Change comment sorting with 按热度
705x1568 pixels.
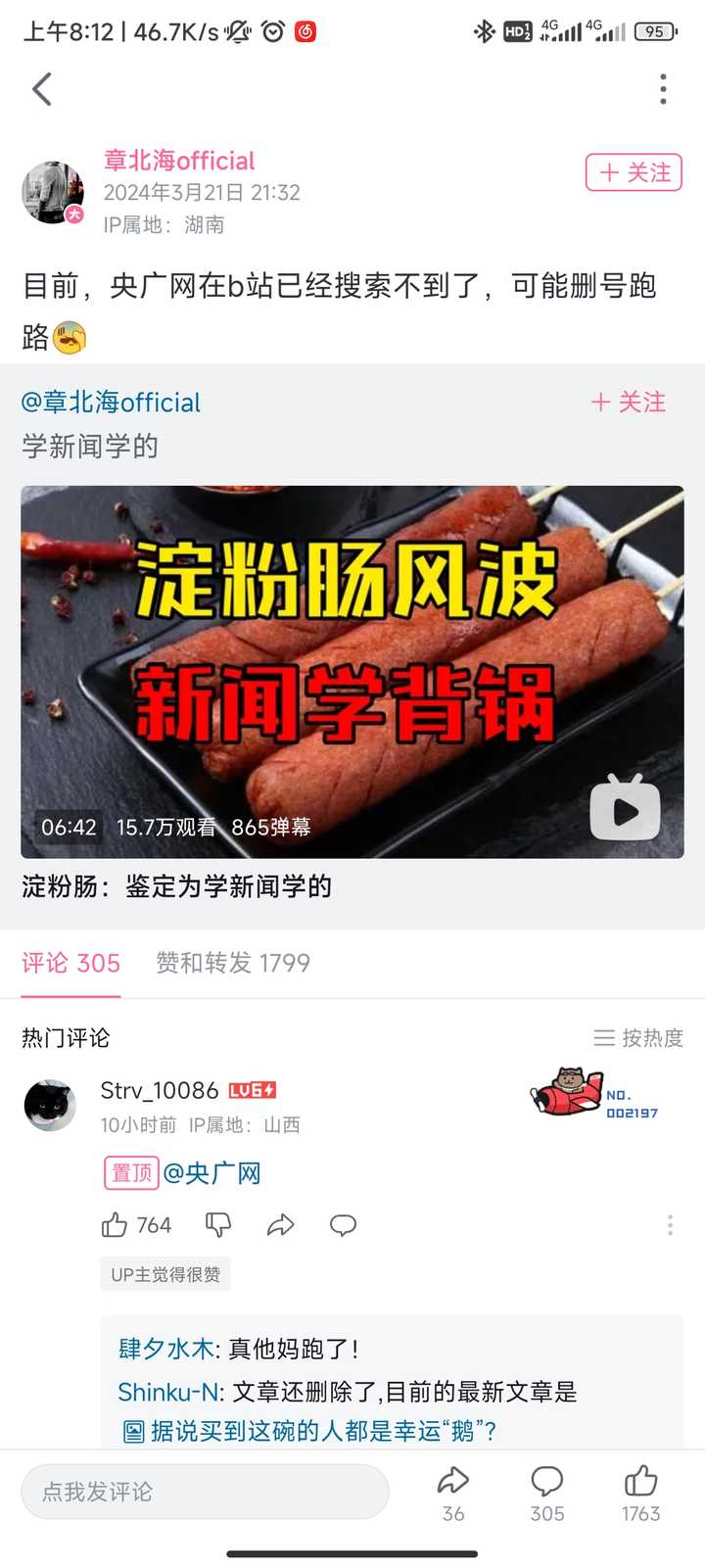pos(638,1038)
